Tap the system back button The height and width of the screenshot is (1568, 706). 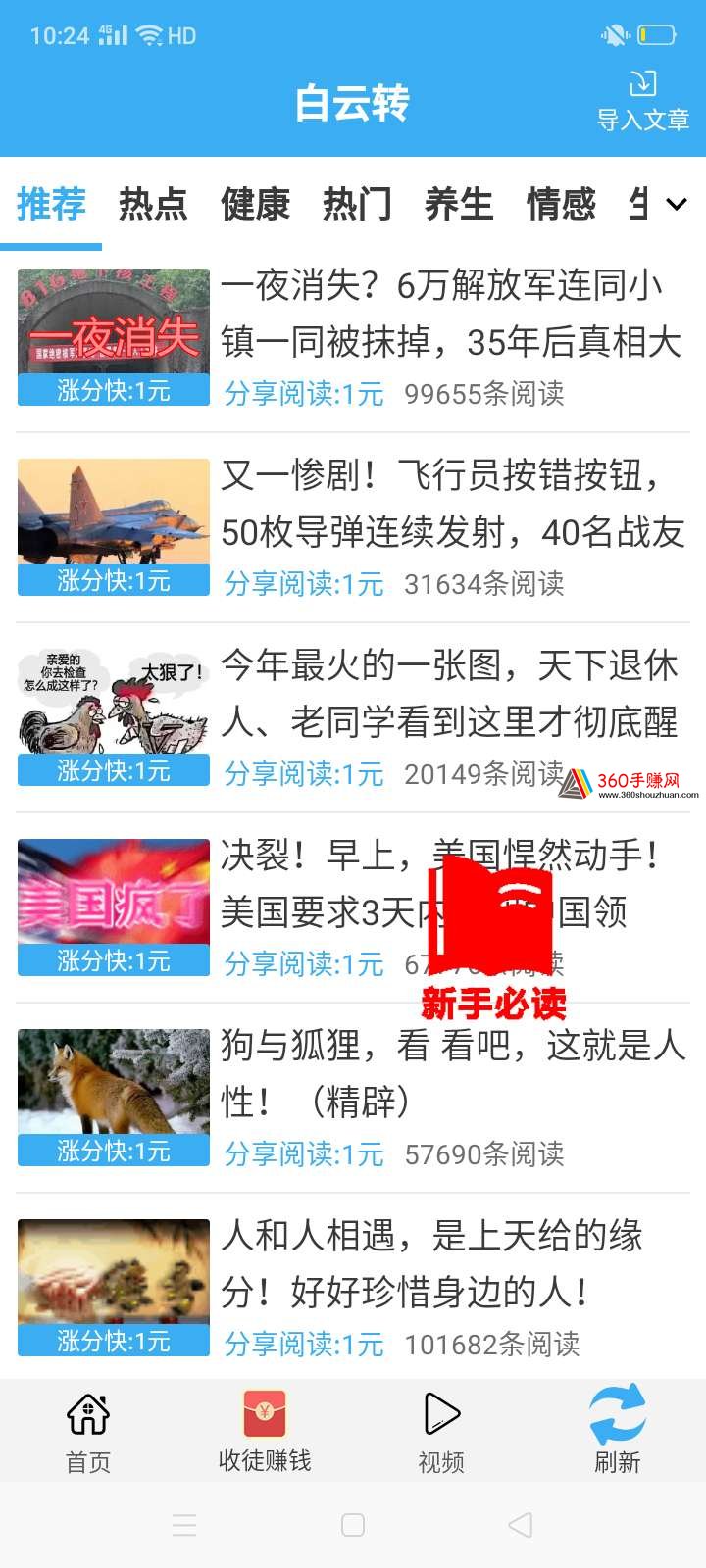coord(521,1525)
